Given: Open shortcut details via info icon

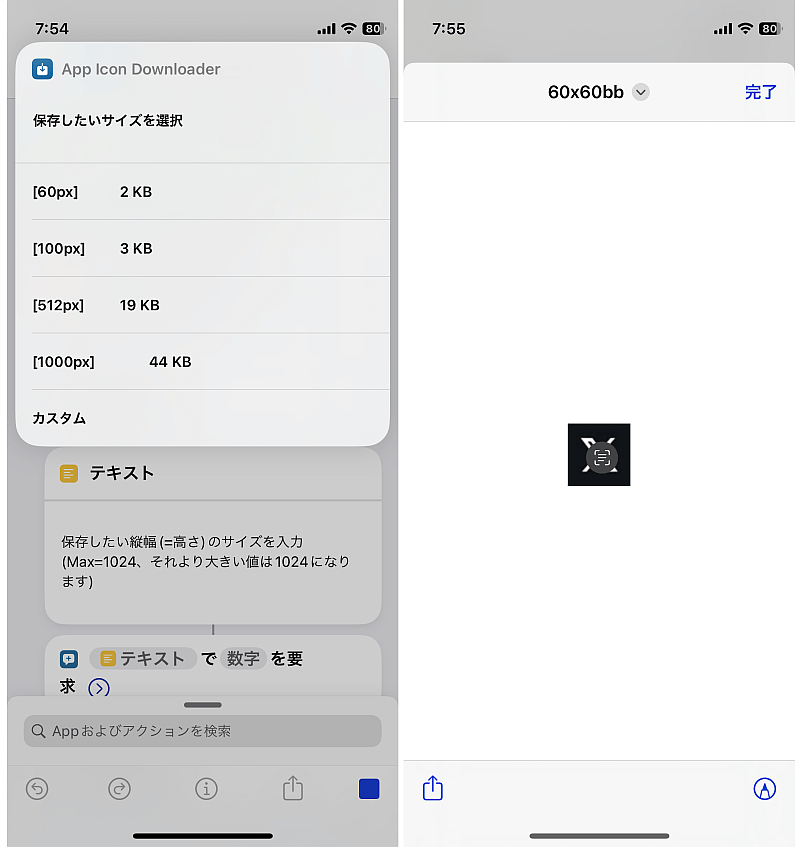Looking at the screenshot, I should [x=206, y=789].
